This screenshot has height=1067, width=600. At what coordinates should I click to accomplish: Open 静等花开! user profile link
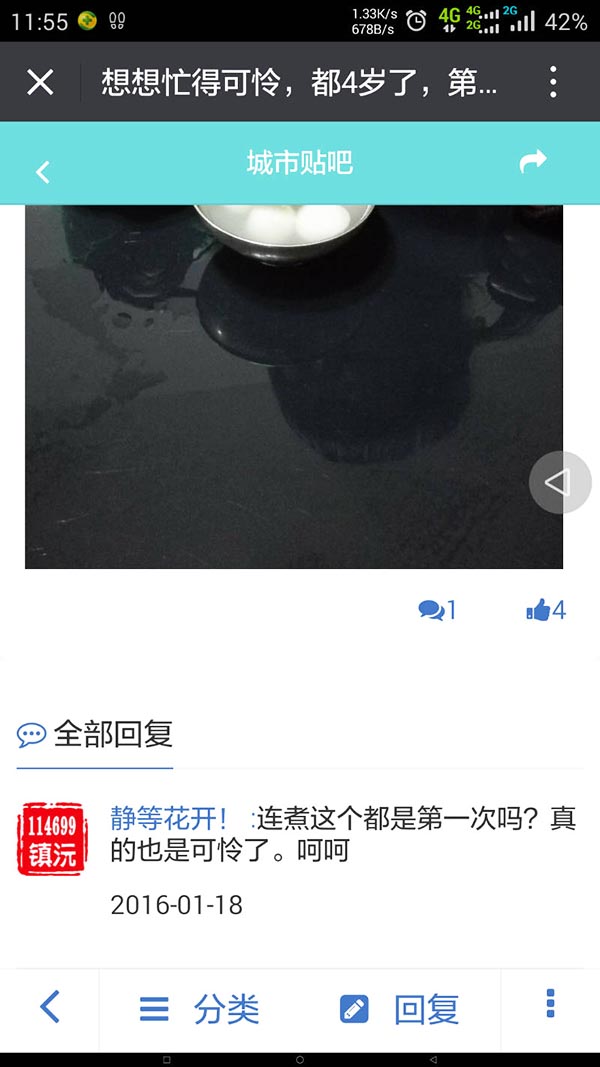coord(169,820)
